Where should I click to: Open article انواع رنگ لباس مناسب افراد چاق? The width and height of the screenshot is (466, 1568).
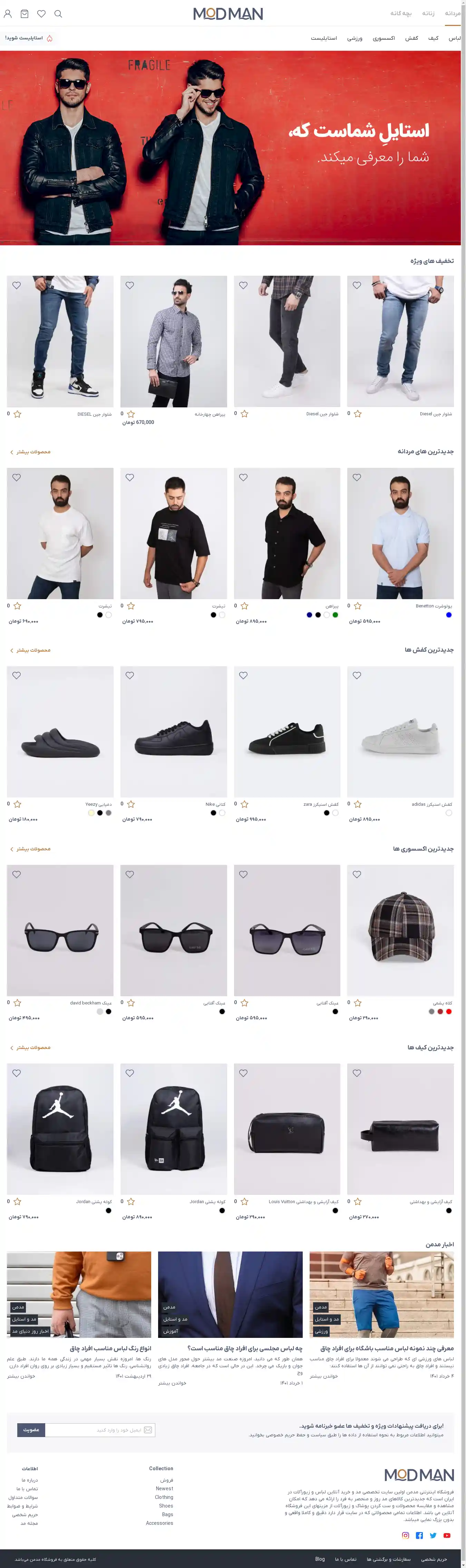pyautogui.click(x=110, y=1348)
